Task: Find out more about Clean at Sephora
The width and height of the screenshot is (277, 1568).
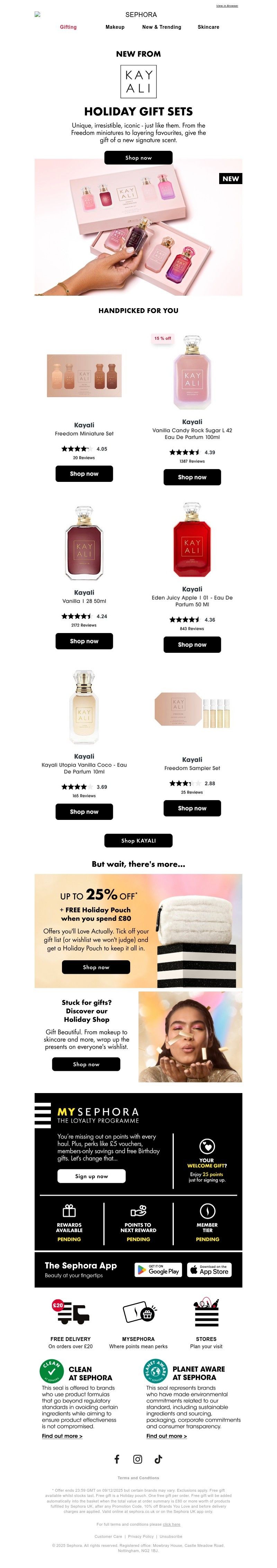Action: coord(62,1436)
